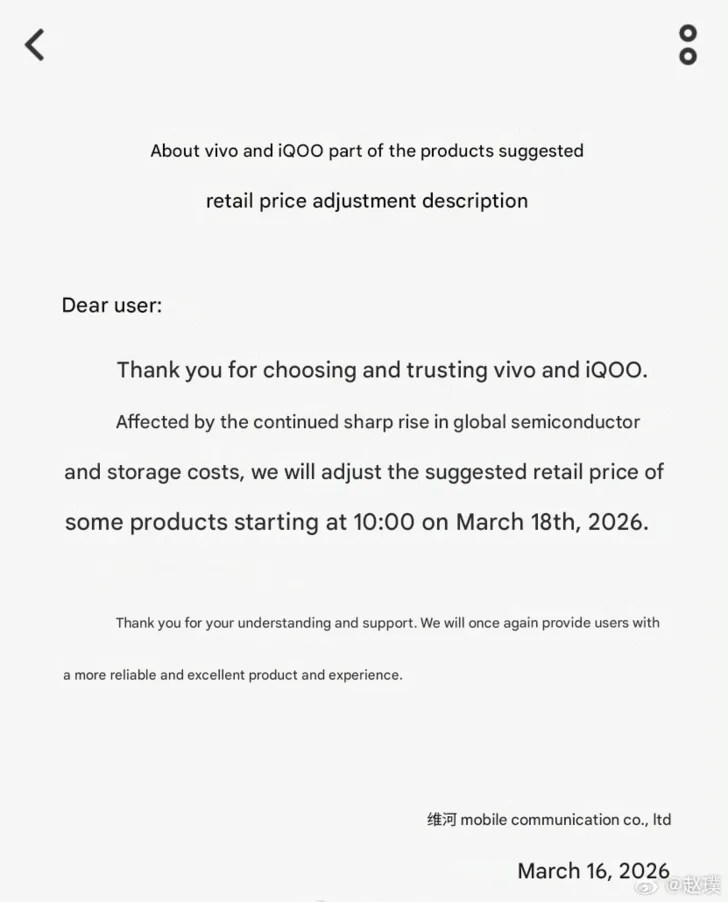Select the thank you closing paragraph
728x902 pixels.
coord(387,622)
